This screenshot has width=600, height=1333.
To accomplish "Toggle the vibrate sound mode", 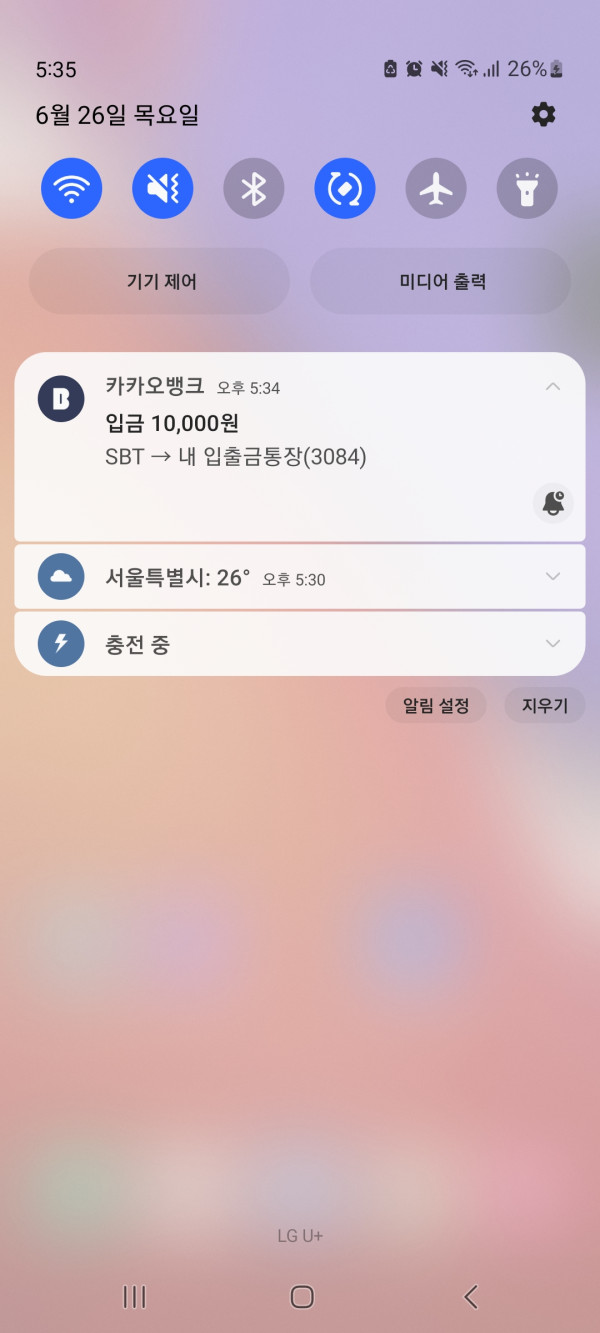I will [x=163, y=188].
